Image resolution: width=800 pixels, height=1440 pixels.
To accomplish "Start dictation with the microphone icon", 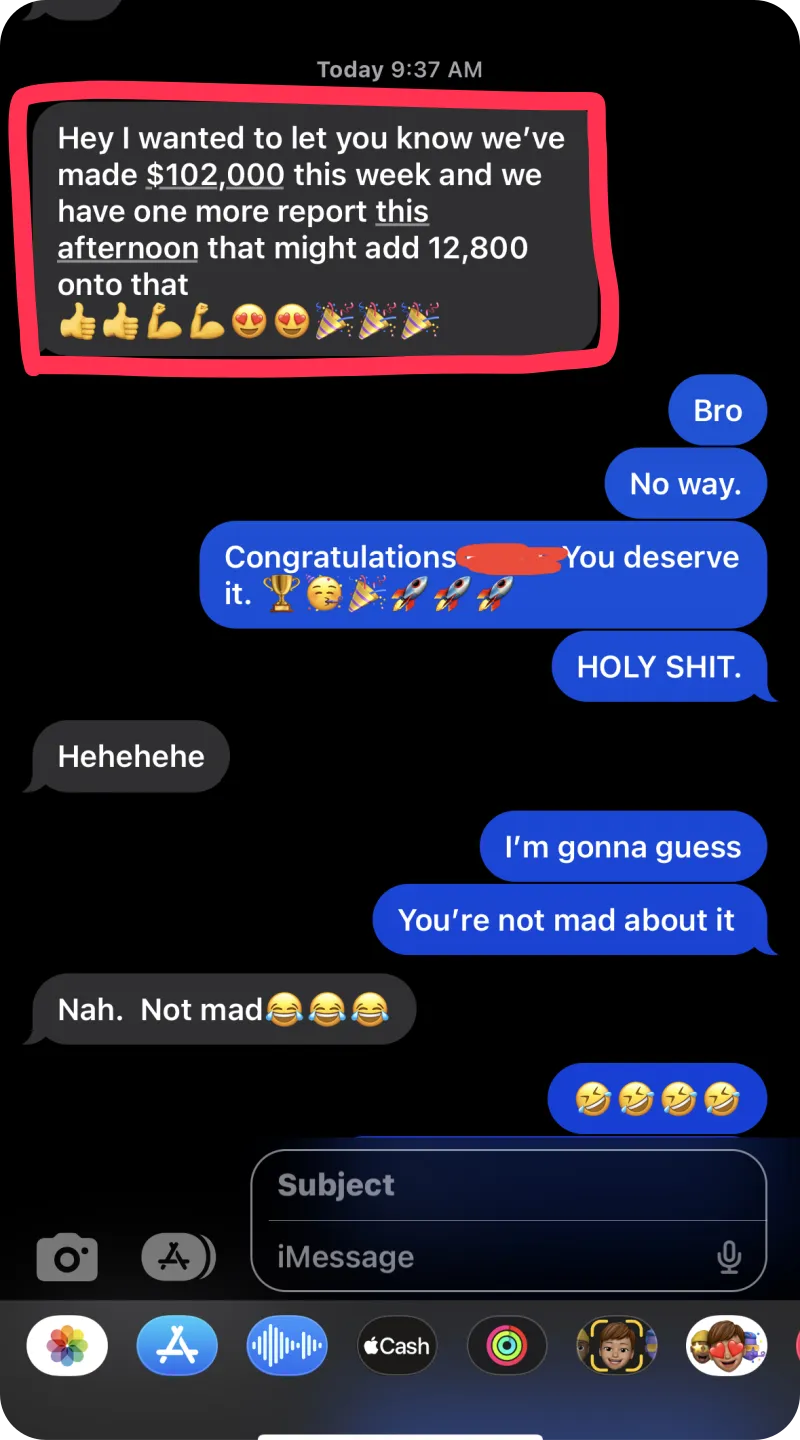I will 729,1257.
